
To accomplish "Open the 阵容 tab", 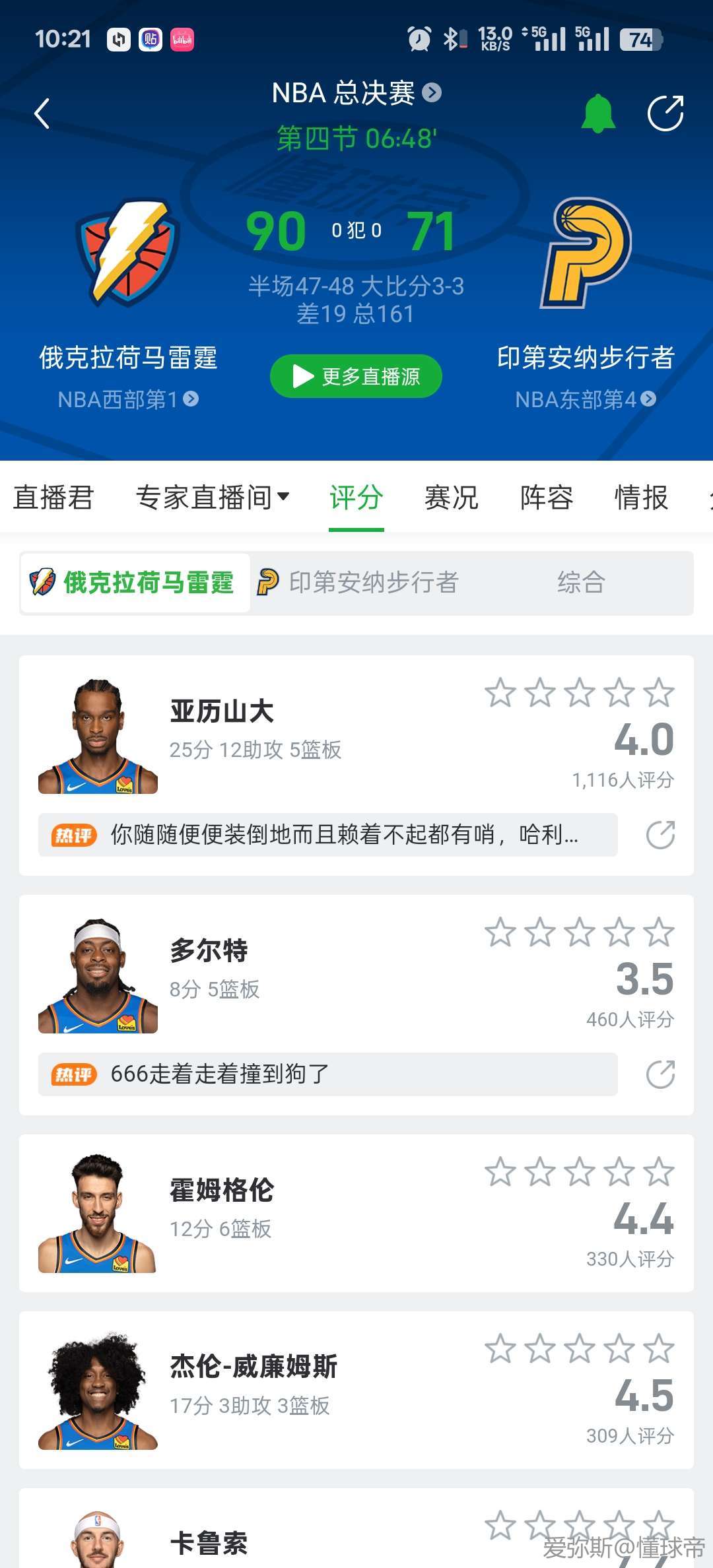I will 547,498.
